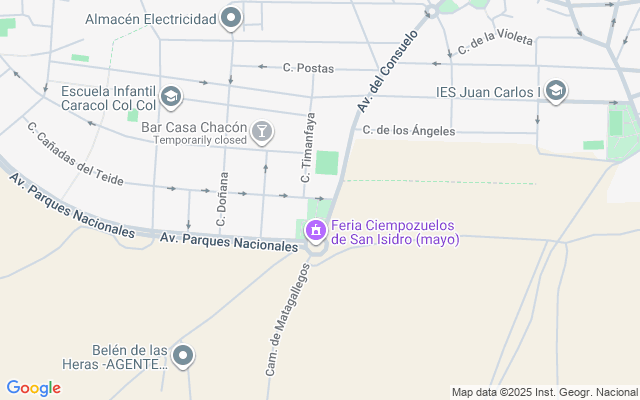Open the Almacén Electricidad map pin

(x=232, y=18)
